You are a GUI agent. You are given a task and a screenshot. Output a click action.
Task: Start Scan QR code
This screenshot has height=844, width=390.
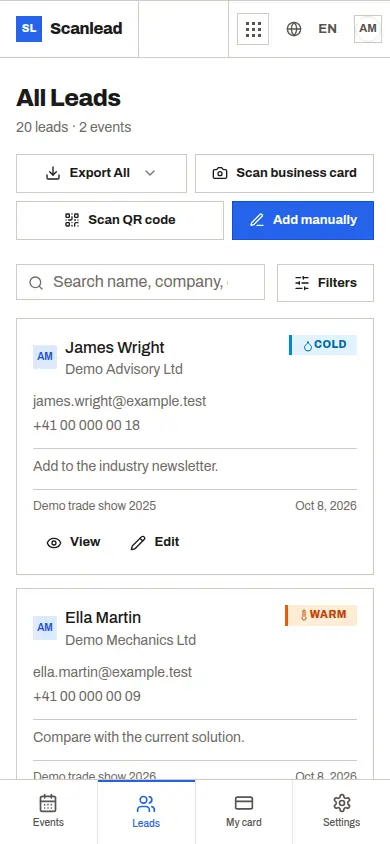point(120,220)
